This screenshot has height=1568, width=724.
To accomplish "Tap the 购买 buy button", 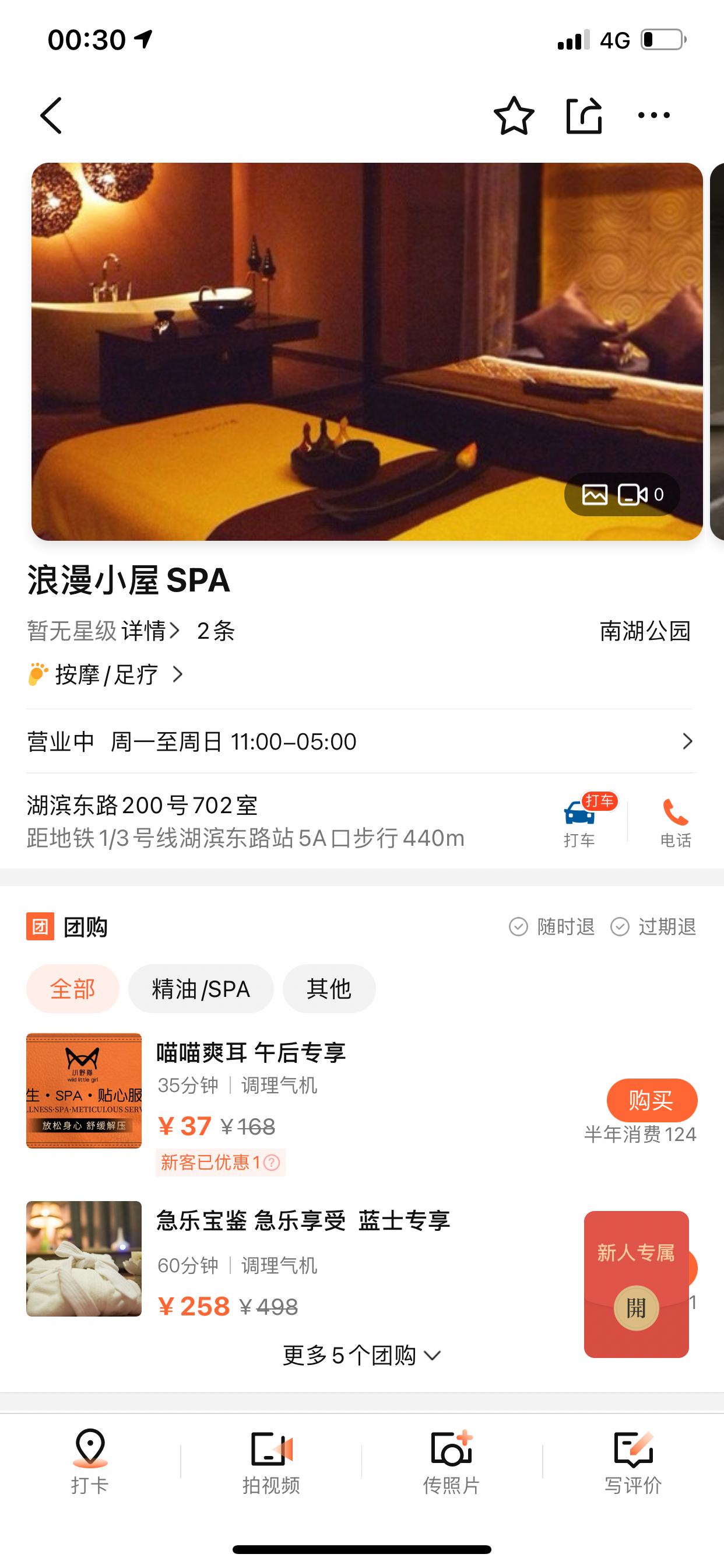I will click(652, 1101).
